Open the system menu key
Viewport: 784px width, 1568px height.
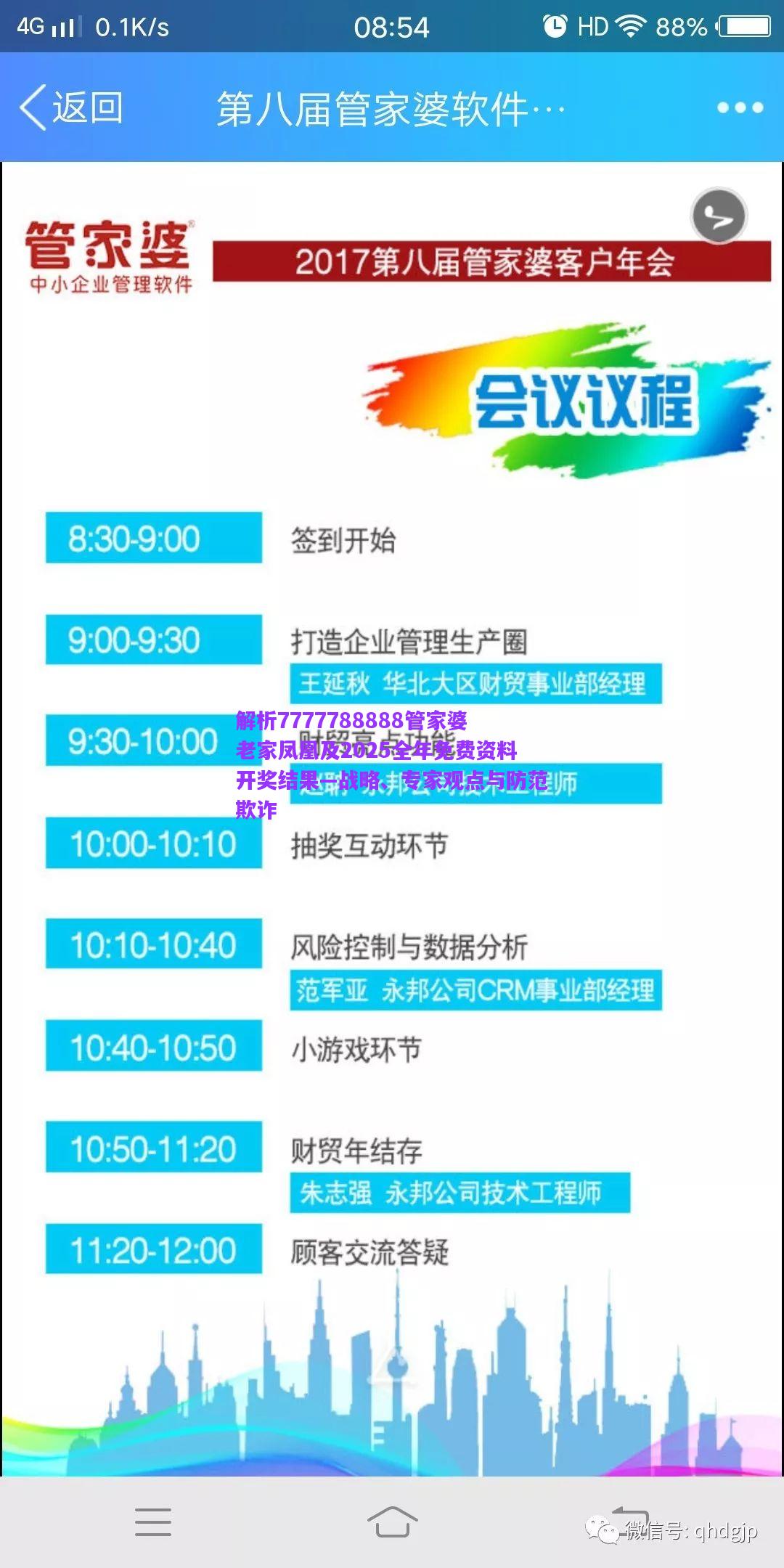click(153, 1522)
